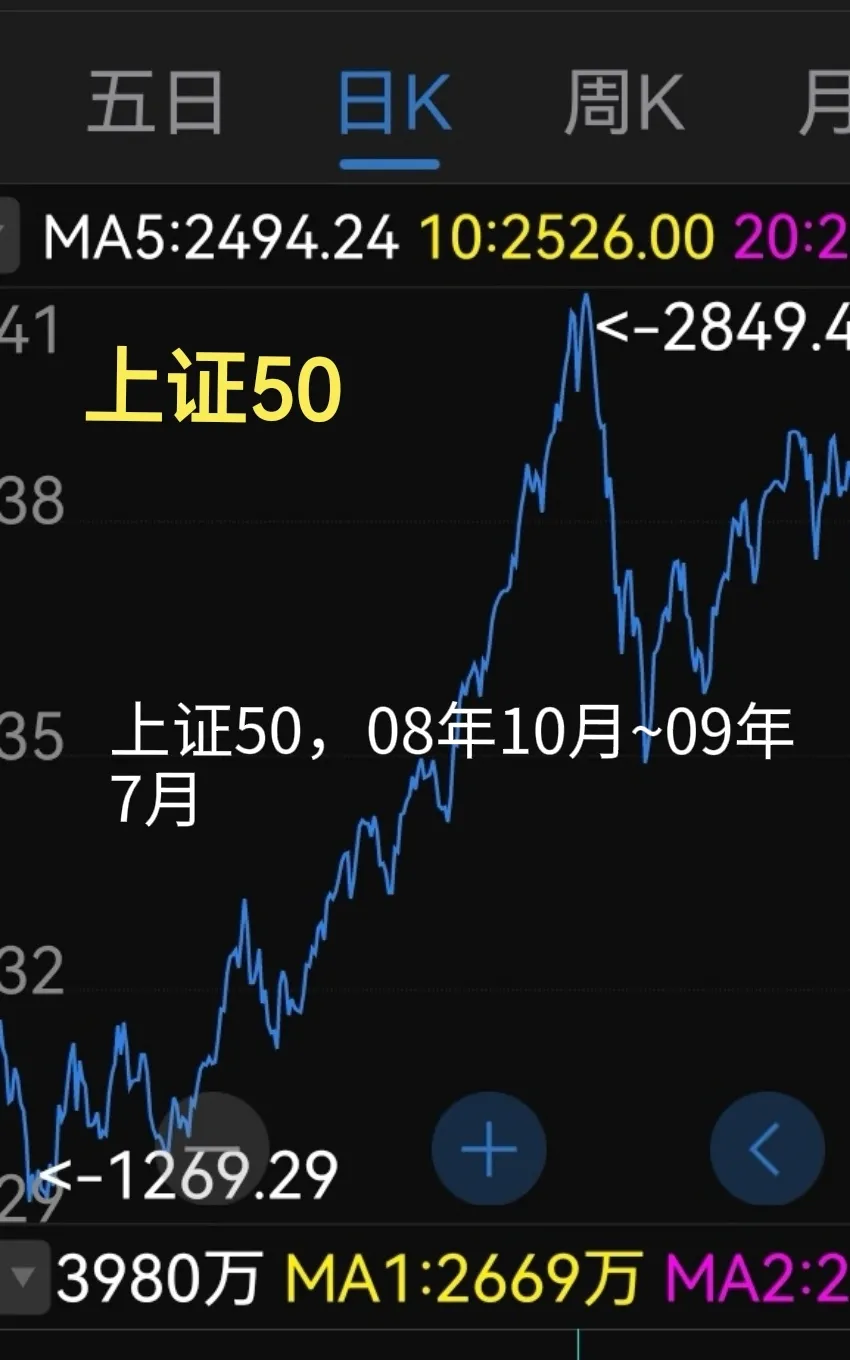Zoom in the chart with plus button
850x1360 pixels.
tap(489, 1149)
